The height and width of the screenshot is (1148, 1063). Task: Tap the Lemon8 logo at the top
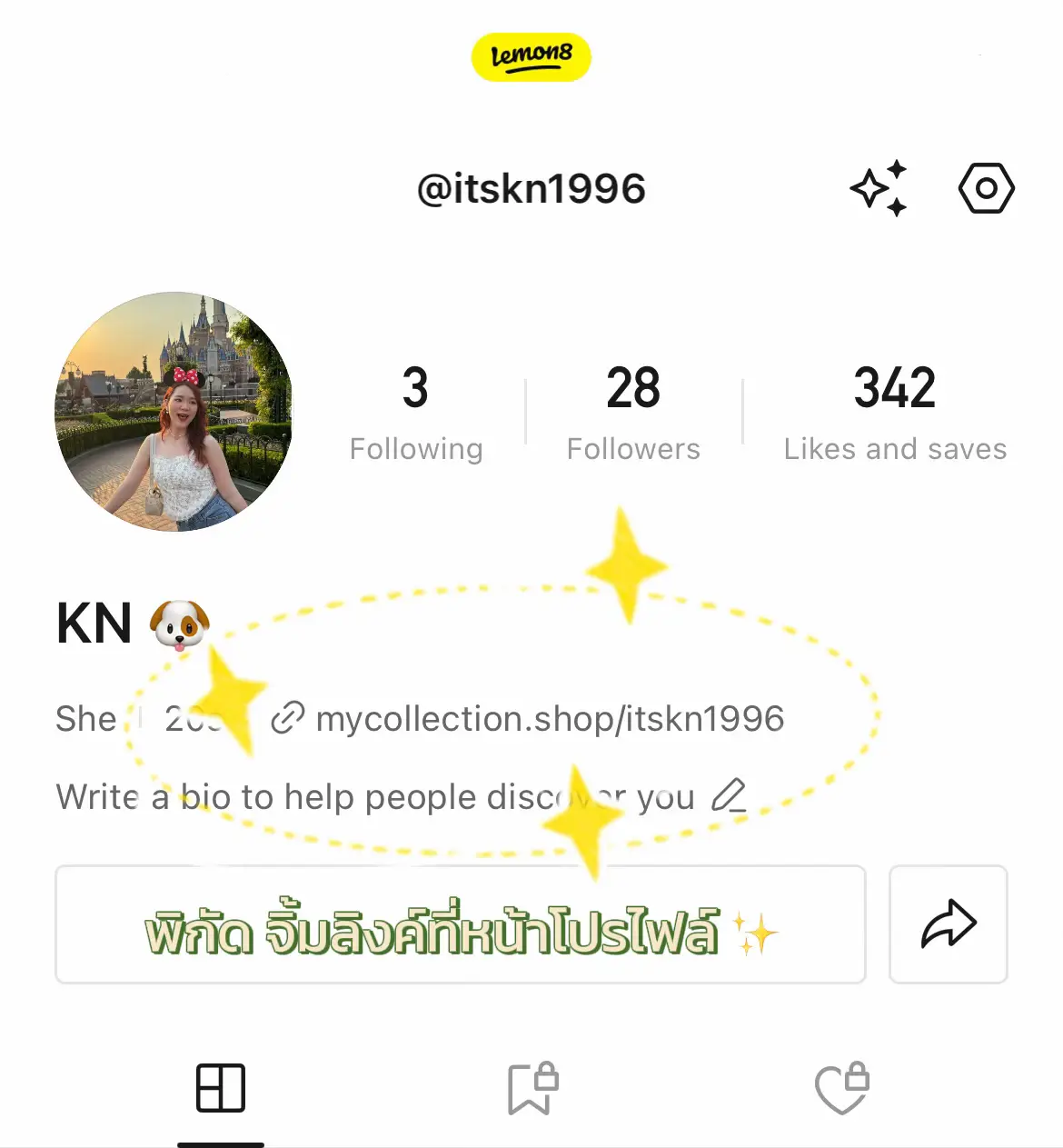point(531,55)
